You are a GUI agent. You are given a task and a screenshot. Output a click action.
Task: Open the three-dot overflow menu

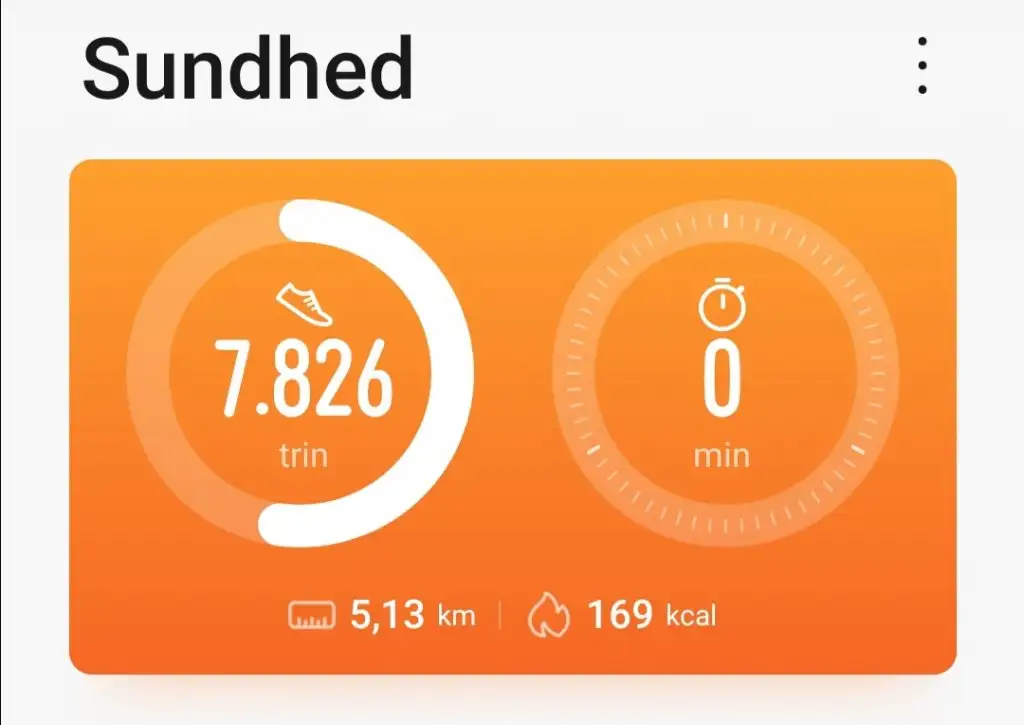point(922,66)
